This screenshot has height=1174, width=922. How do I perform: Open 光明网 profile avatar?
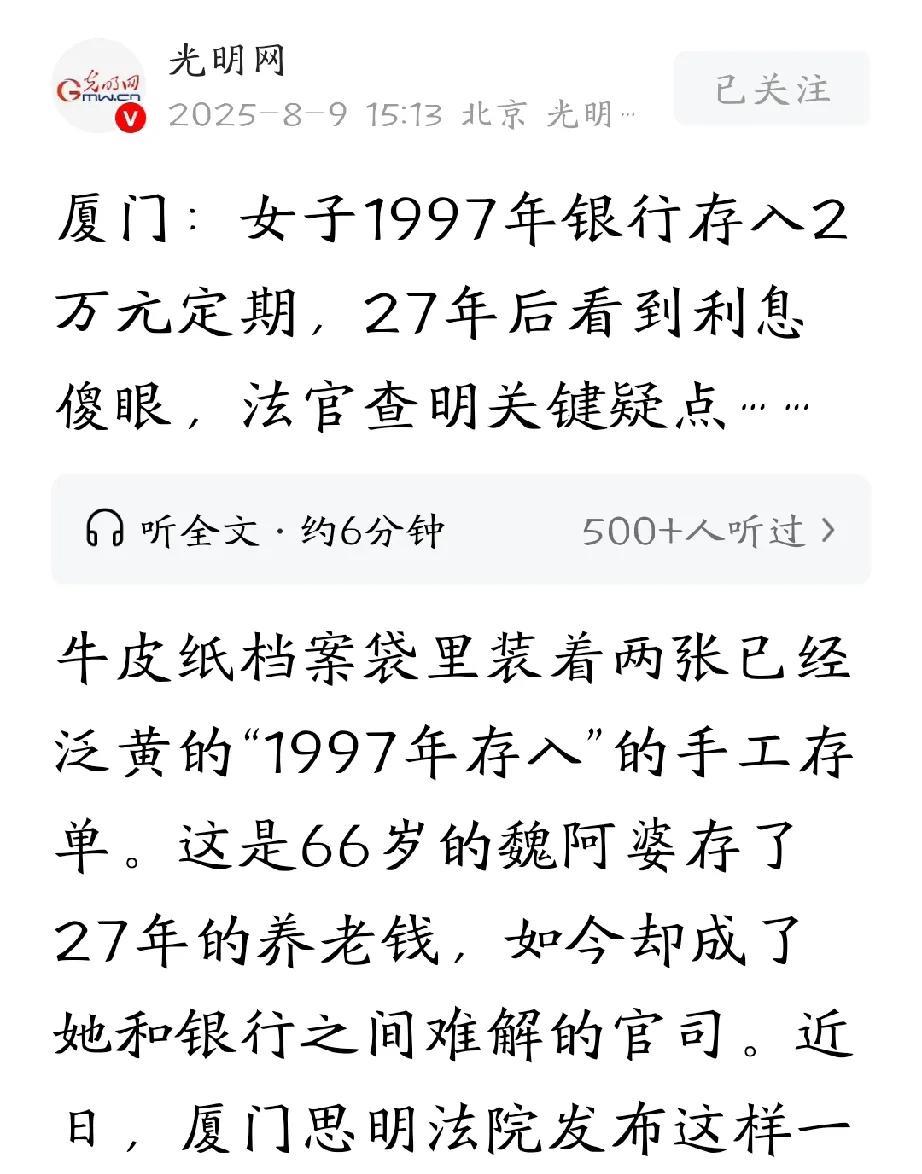click(99, 87)
